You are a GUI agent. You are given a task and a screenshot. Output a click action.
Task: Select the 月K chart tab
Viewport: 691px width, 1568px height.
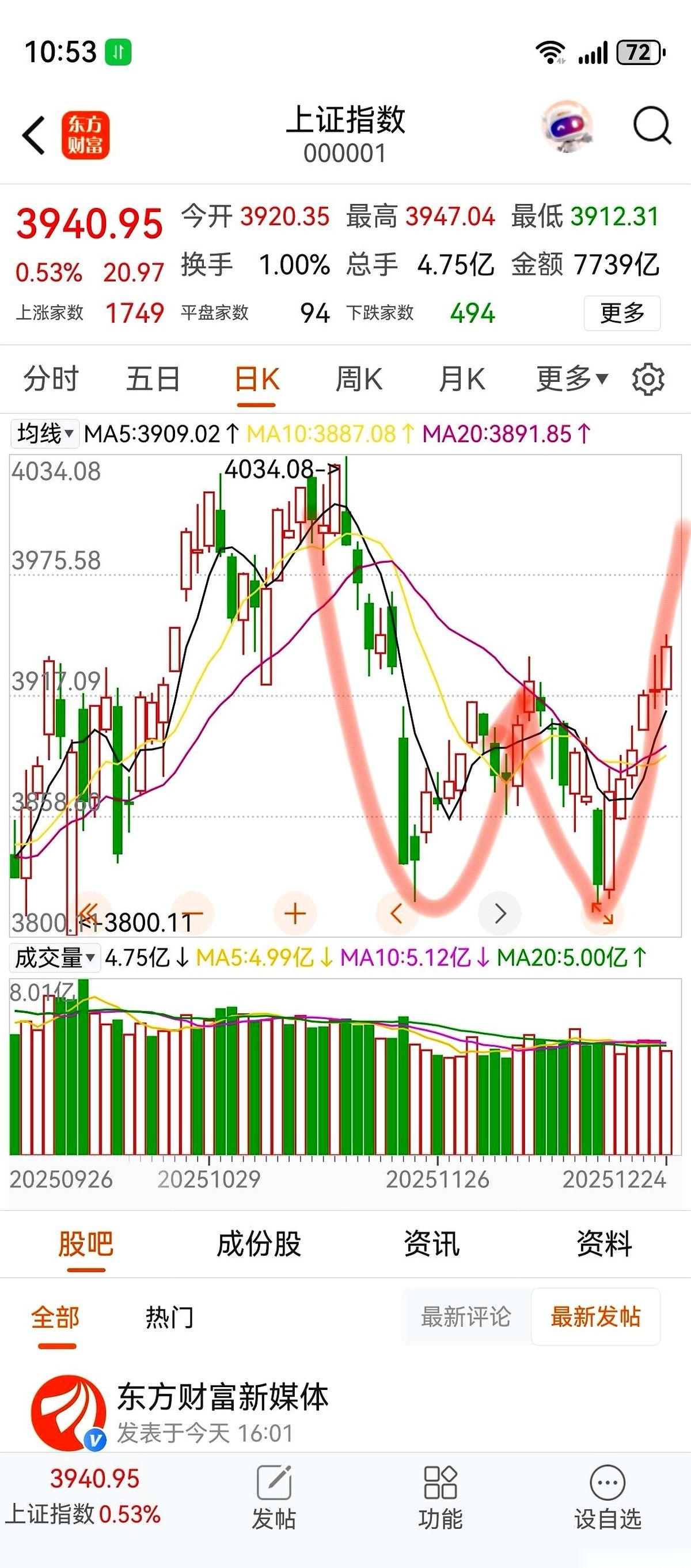(x=462, y=379)
